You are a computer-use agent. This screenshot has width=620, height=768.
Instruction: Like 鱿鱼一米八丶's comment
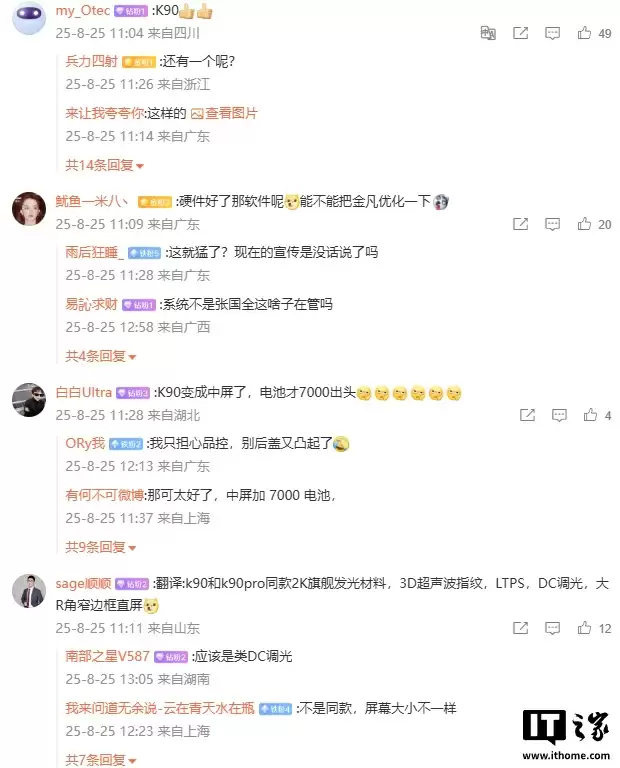(584, 225)
